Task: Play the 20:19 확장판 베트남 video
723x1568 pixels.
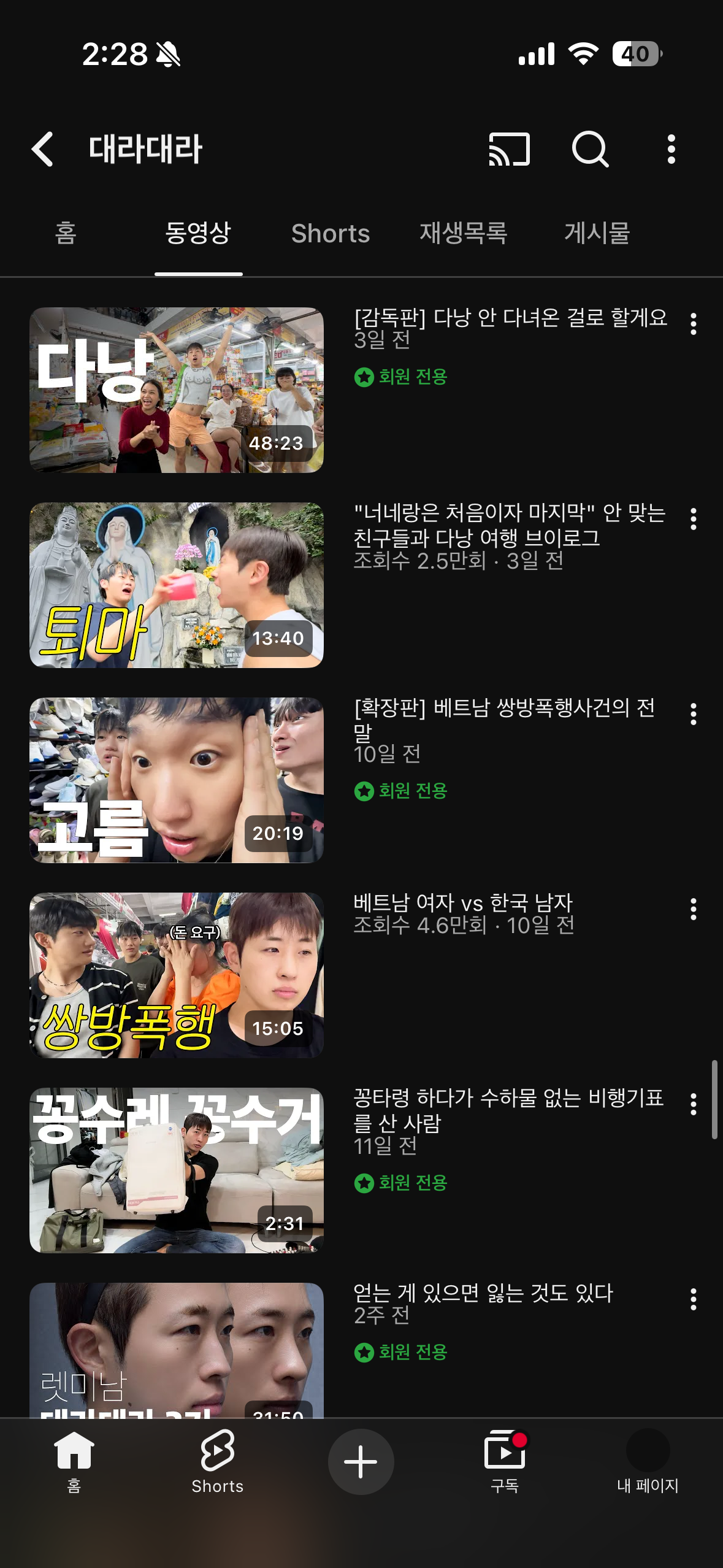Action: [177, 780]
